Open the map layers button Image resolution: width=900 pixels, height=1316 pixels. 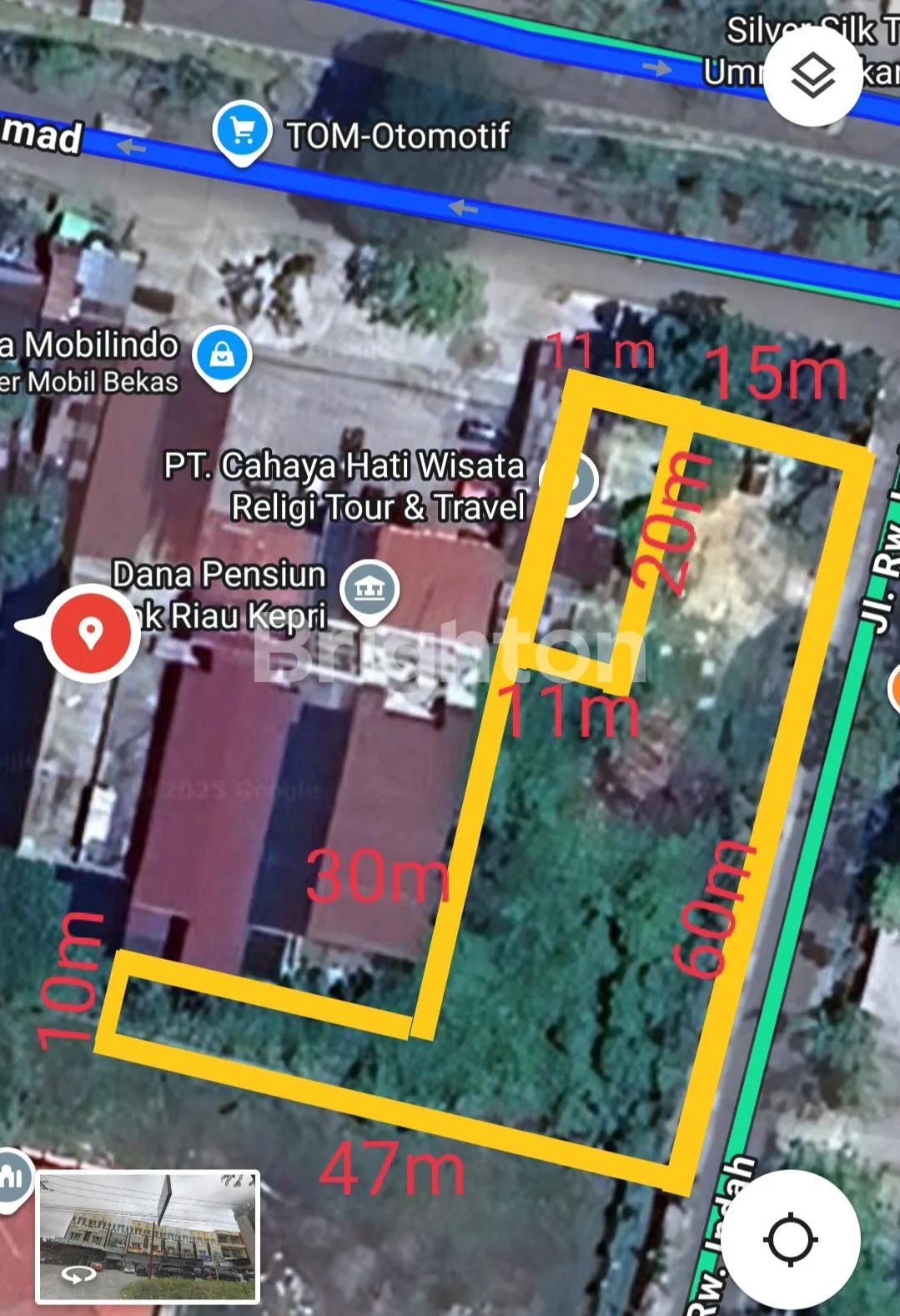(812, 78)
